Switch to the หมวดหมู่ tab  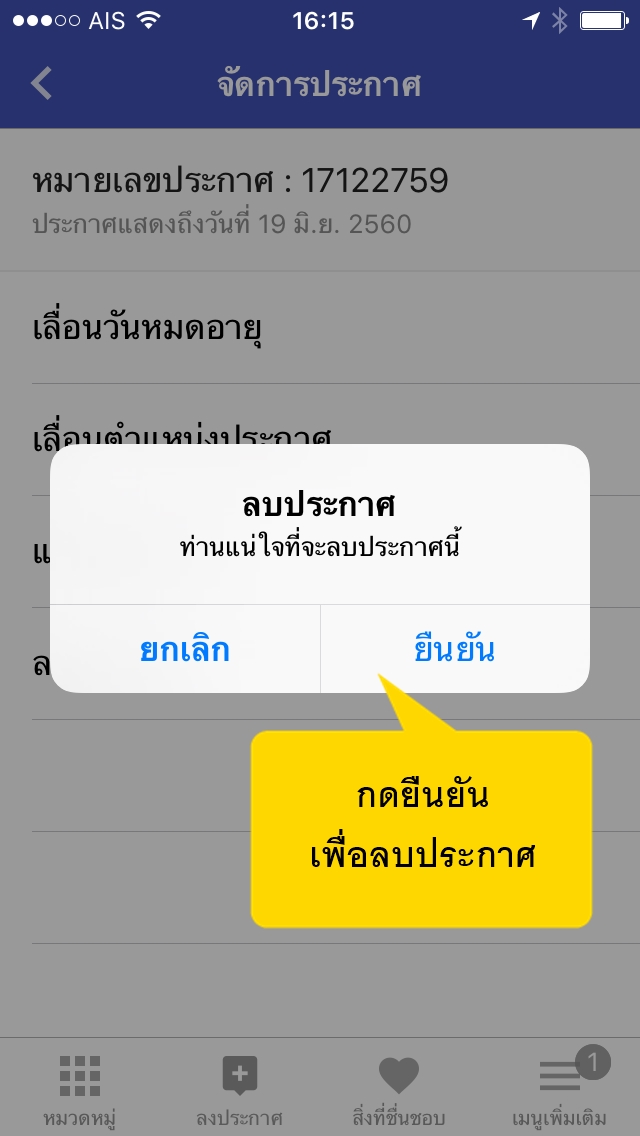coord(79,1088)
